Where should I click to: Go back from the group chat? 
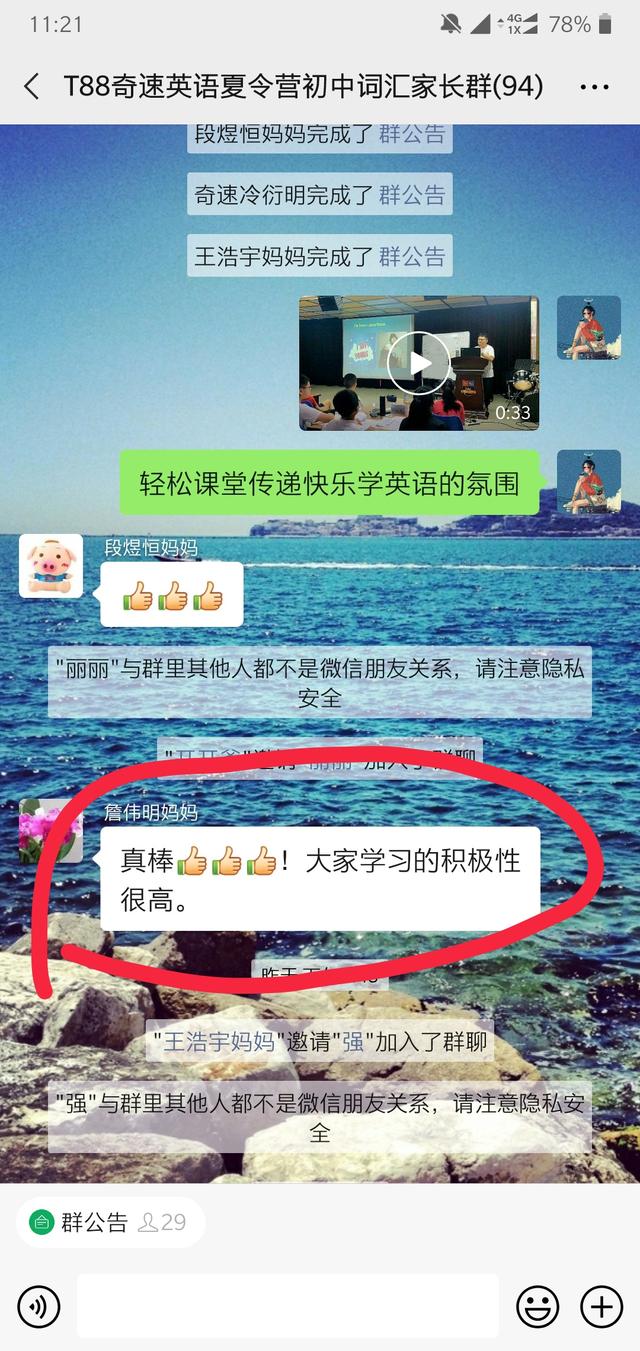32,87
